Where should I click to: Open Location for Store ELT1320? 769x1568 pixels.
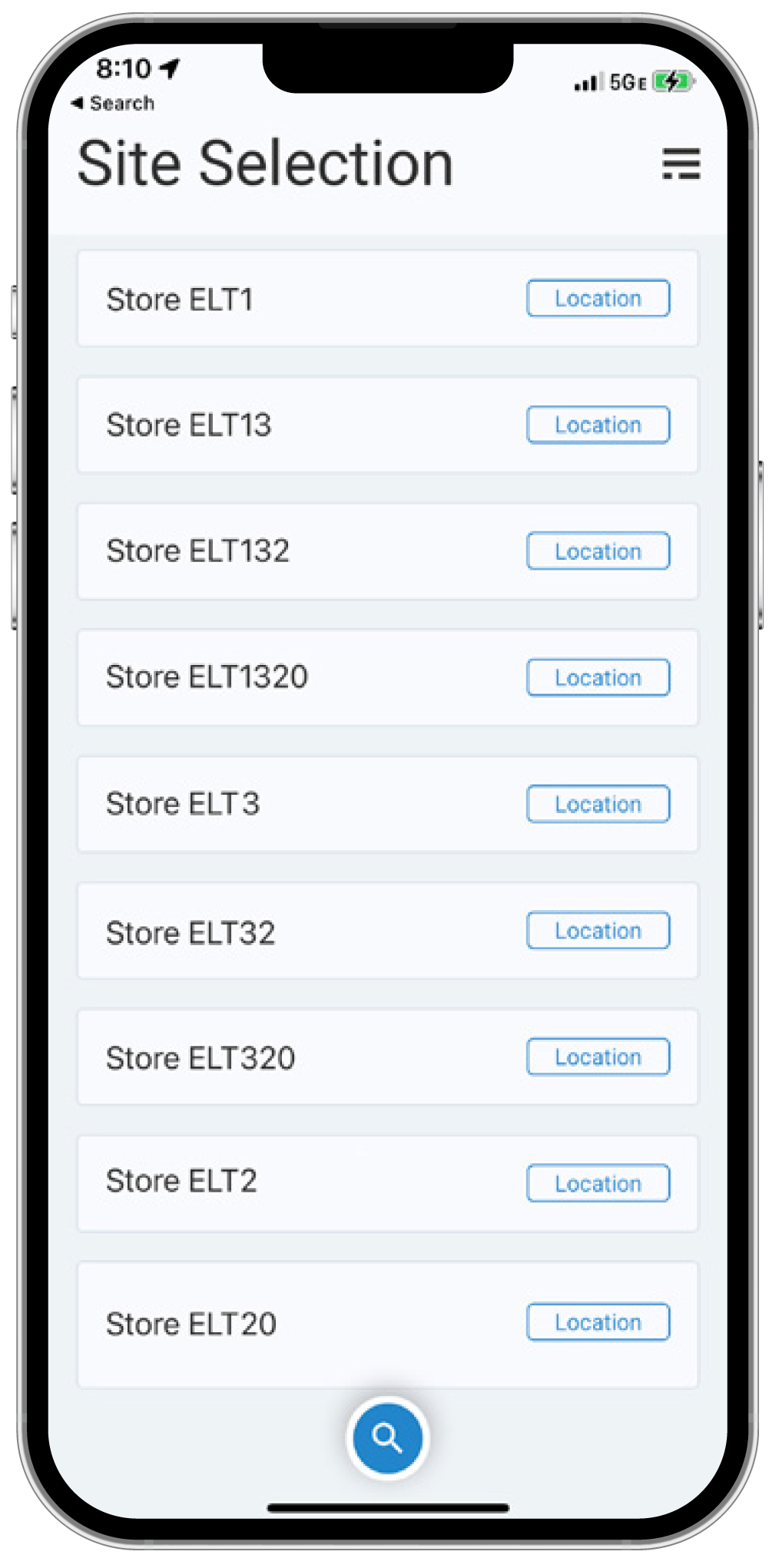[598, 677]
